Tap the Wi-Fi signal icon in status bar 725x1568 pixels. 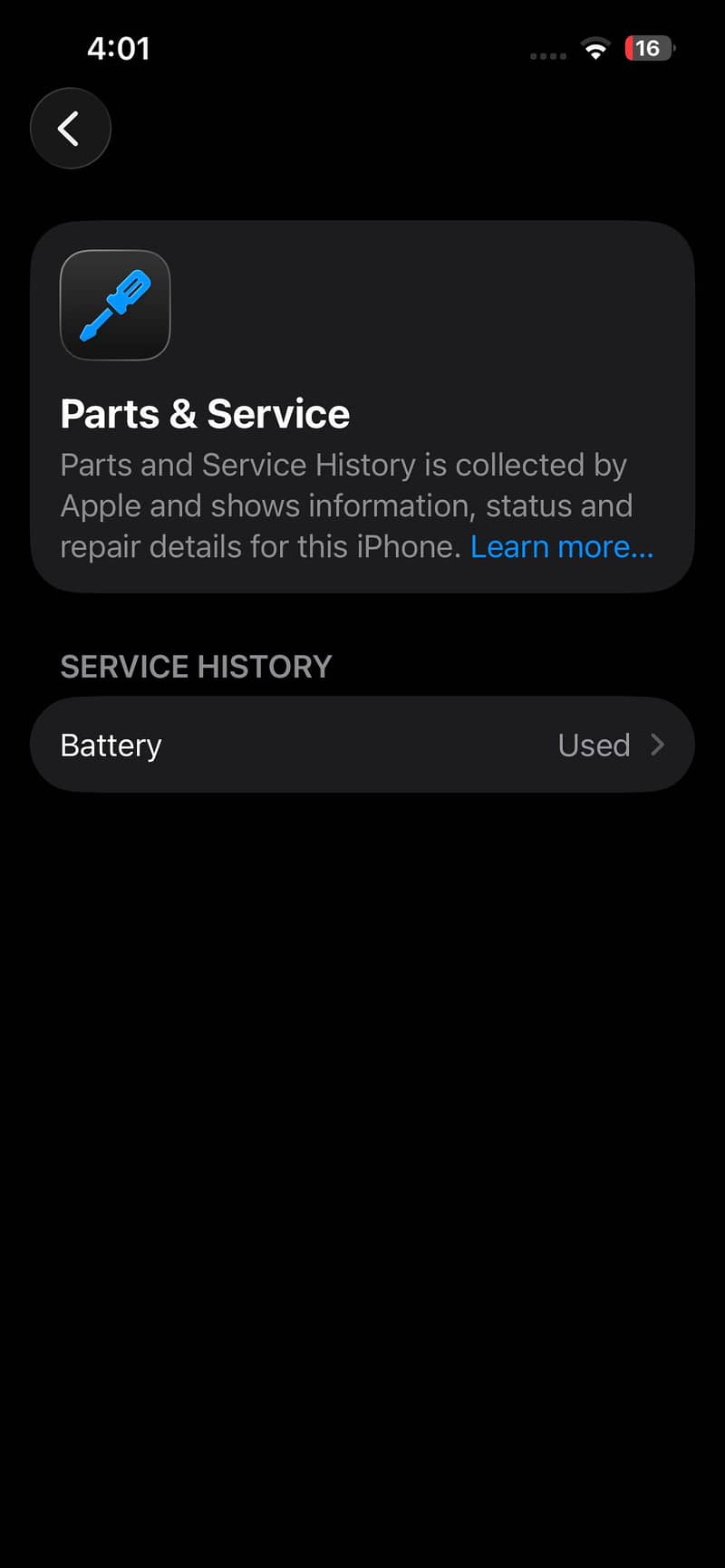pos(595,48)
